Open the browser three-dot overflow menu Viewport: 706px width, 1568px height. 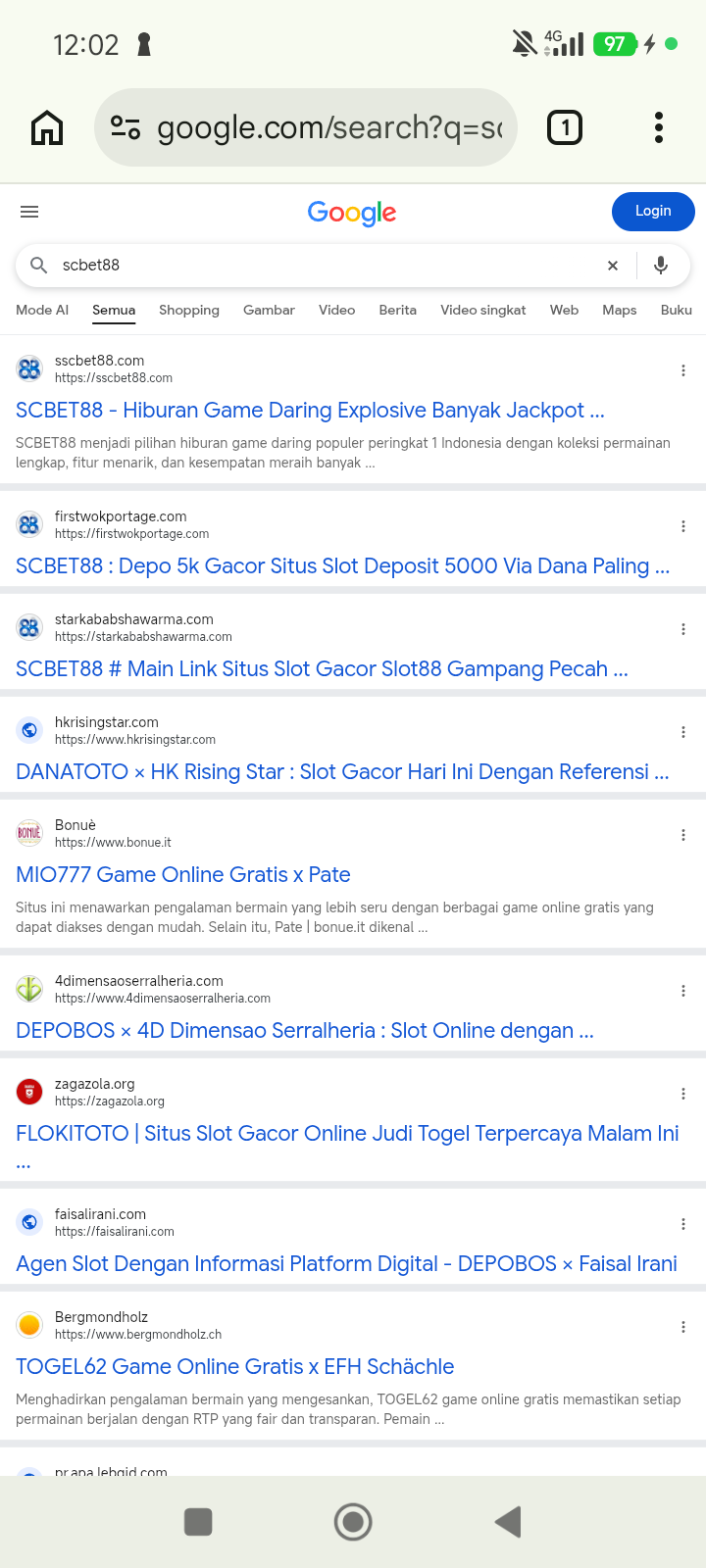pyautogui.click(x=659, y=127)
